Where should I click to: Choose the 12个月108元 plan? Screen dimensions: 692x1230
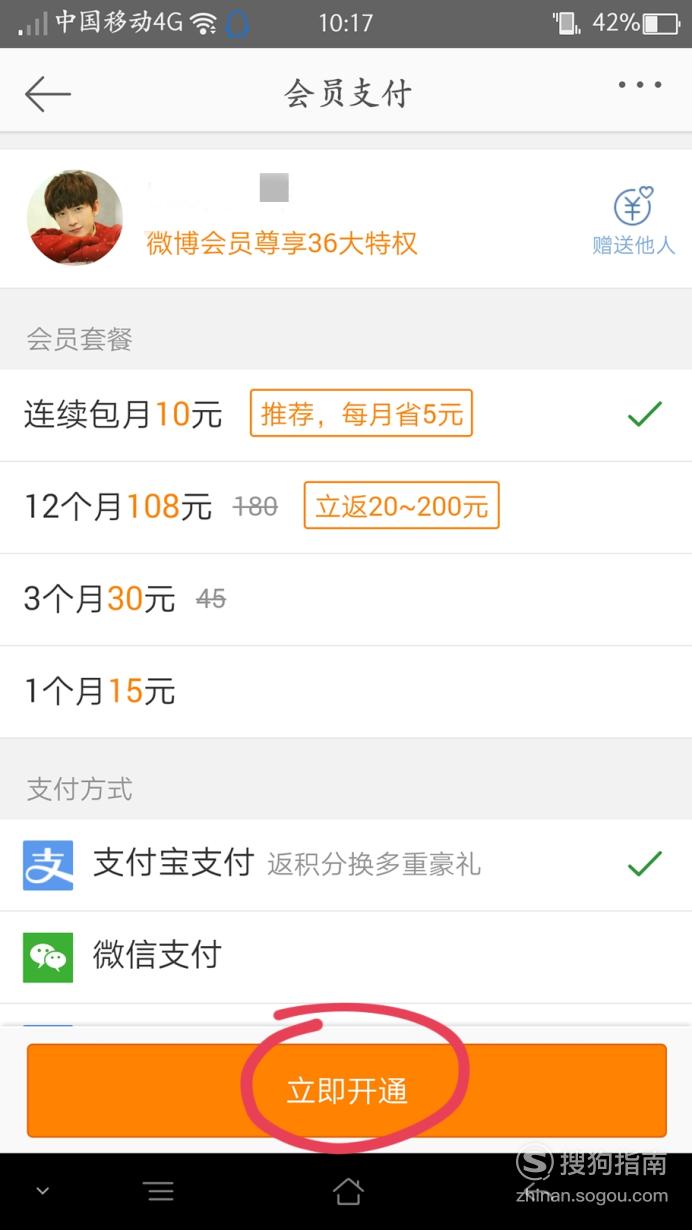pos(346,507)
